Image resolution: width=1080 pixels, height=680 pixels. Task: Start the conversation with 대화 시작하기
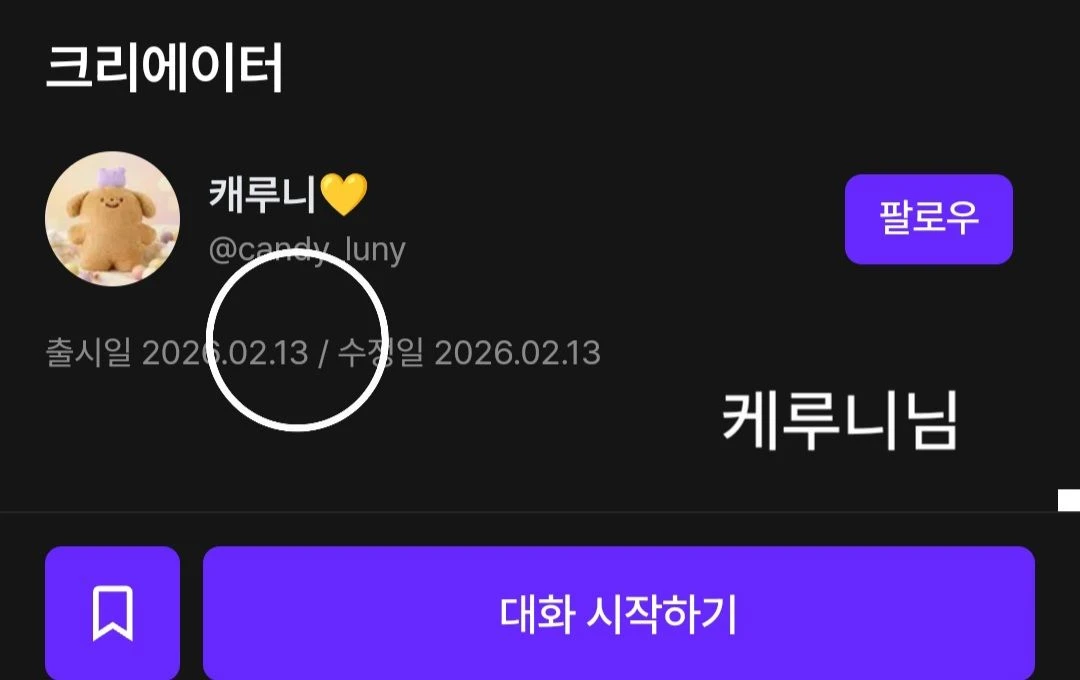[618, 613]
